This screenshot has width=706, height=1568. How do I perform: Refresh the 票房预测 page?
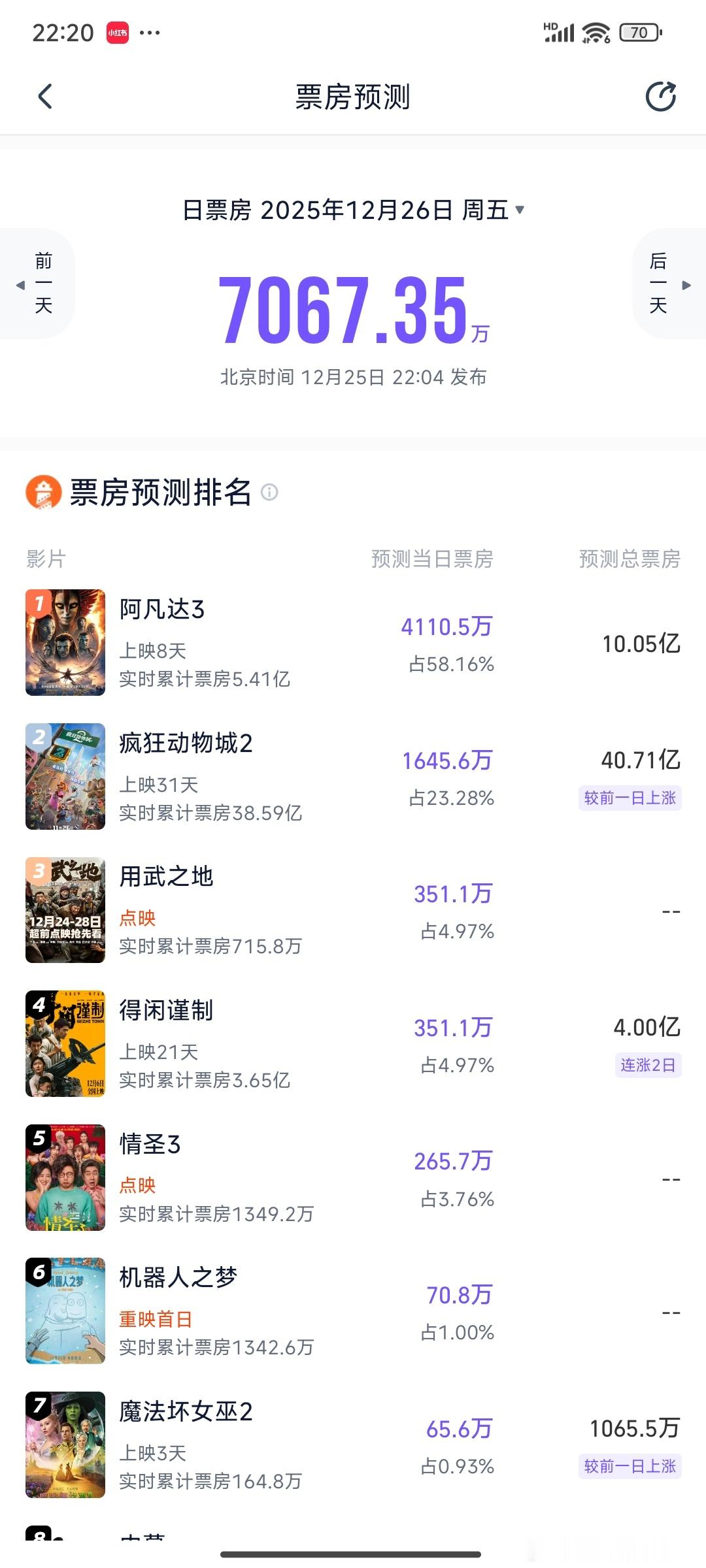(x=662, y=97)
